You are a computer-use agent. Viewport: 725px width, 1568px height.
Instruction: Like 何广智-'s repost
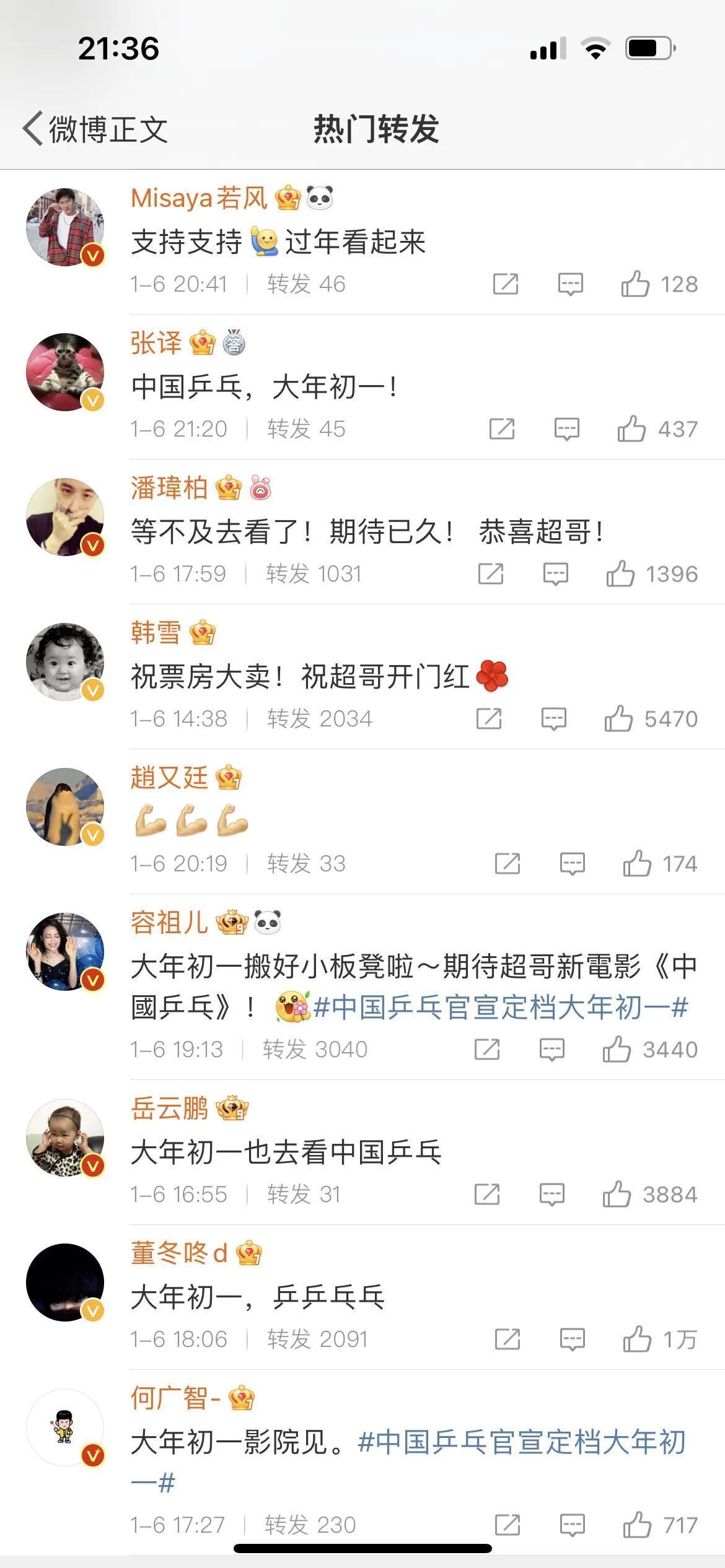pyautogui.click(x=637, y=1525)
